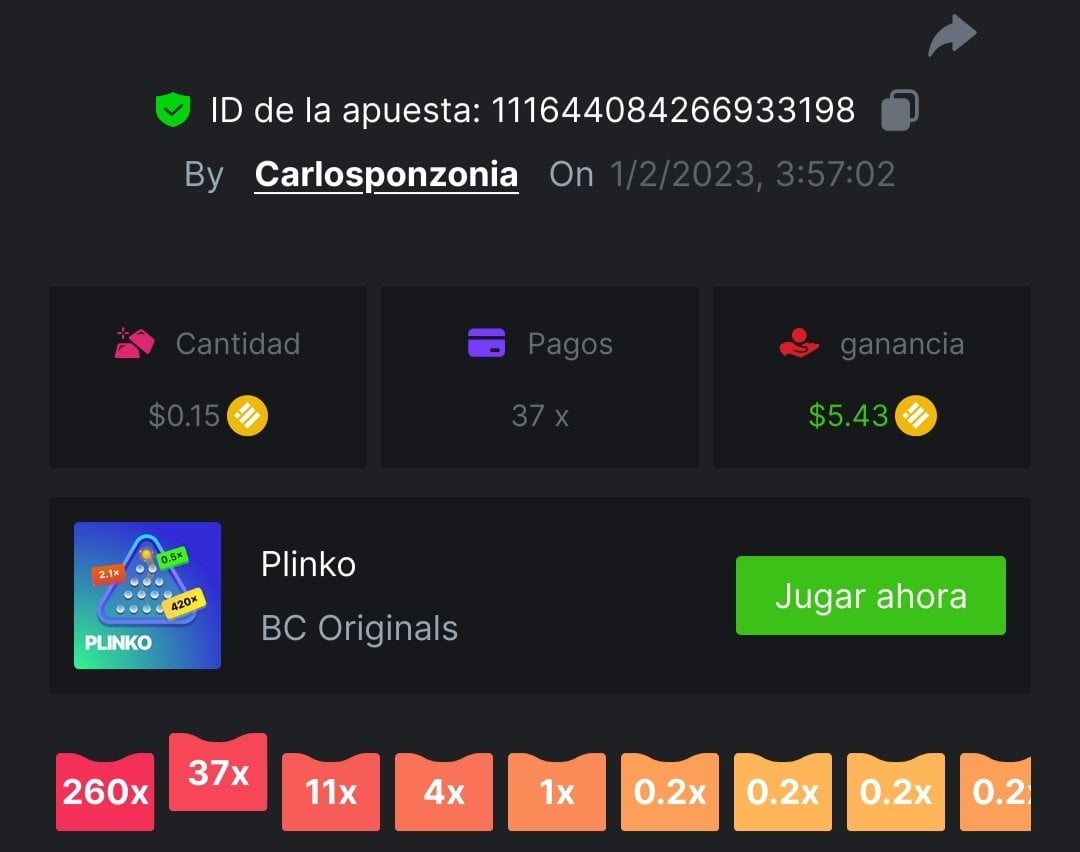Copy the bet ID
The height and width of the screenshot is (852, 1080).
pyautogui.click(x=899, y=110)
